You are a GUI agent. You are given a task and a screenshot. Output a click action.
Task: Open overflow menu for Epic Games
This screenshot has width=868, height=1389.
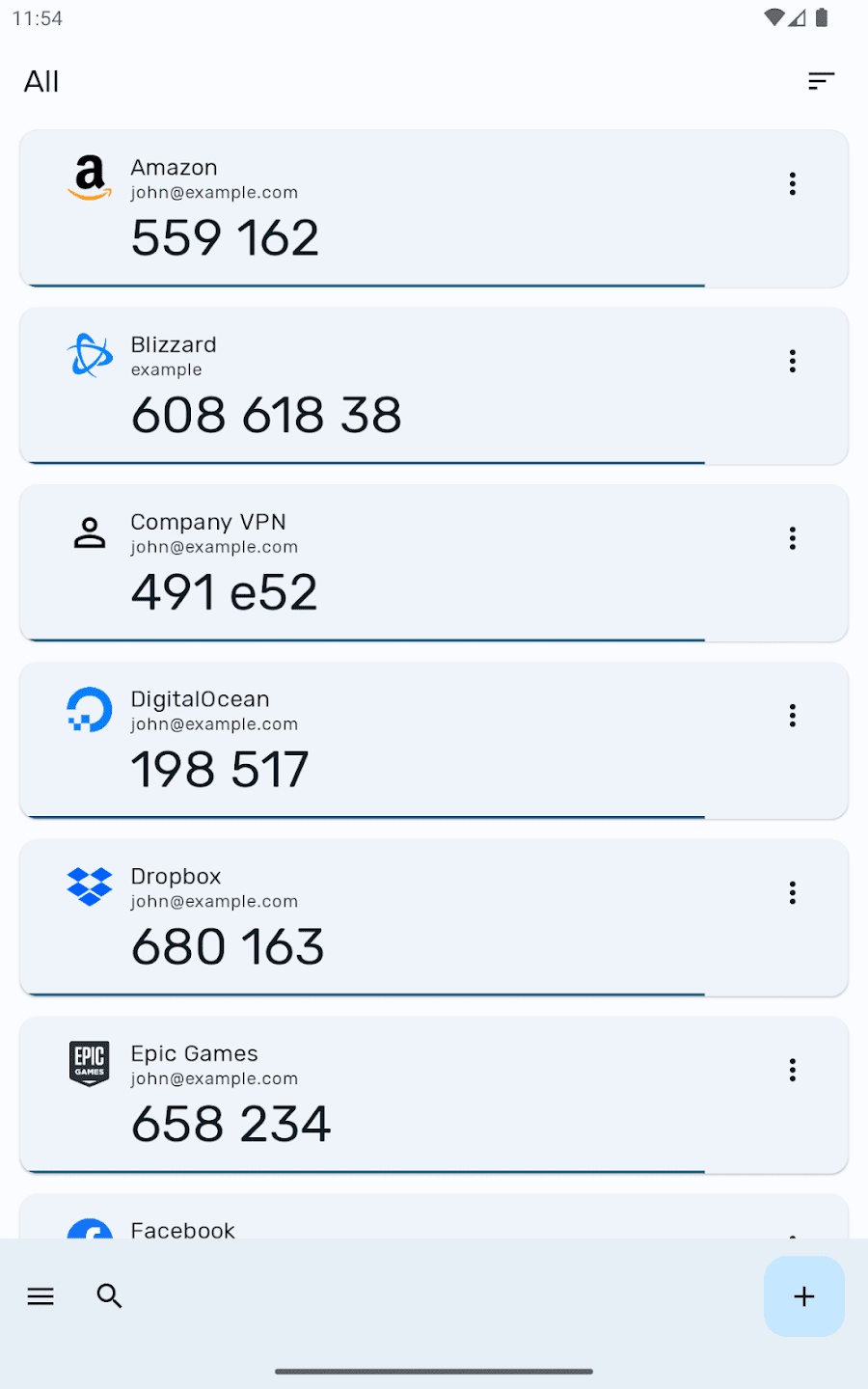coord(793,1070)
